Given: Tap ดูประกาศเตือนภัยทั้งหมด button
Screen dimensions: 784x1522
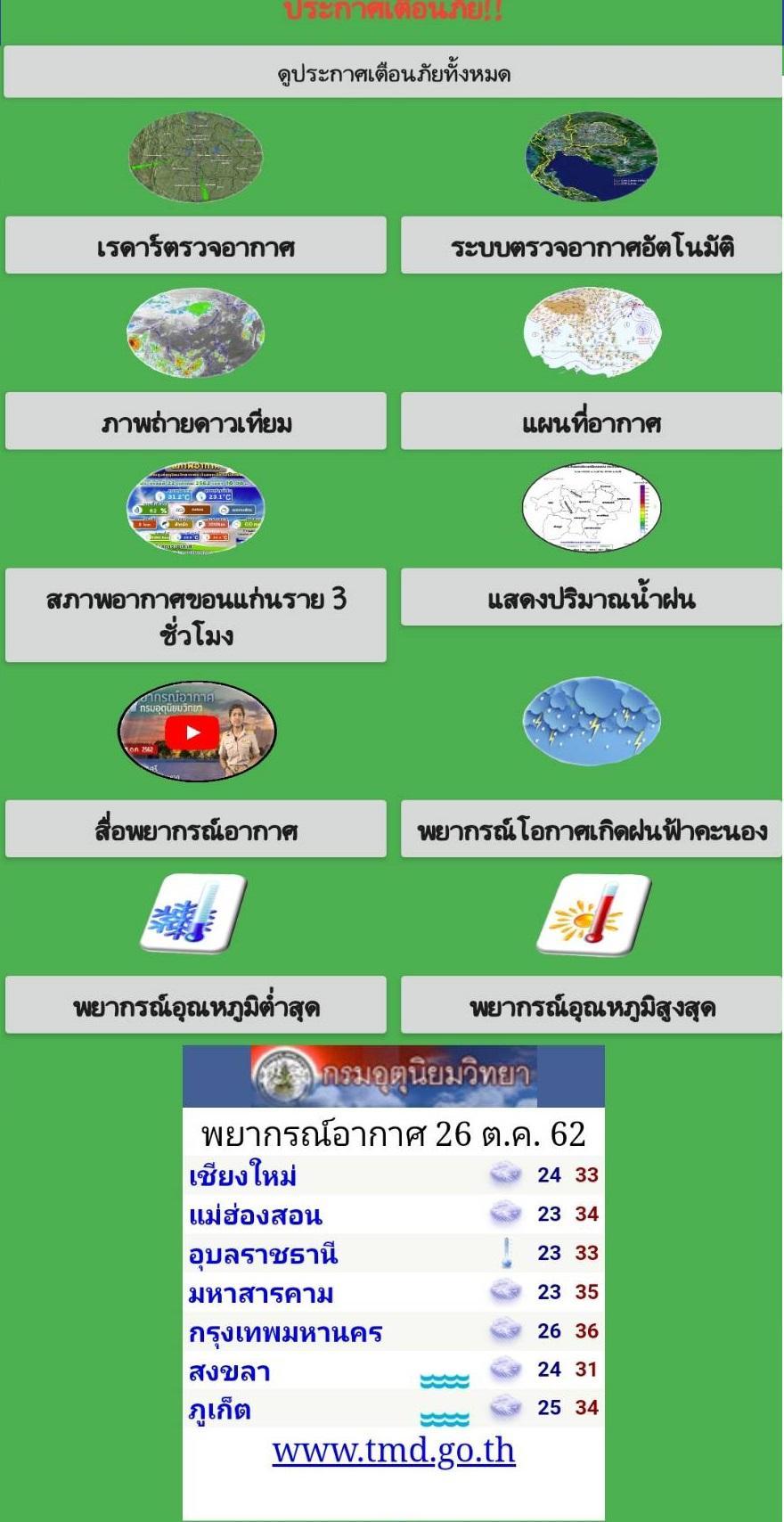Looking at the screenshot, I should point(392,73).
